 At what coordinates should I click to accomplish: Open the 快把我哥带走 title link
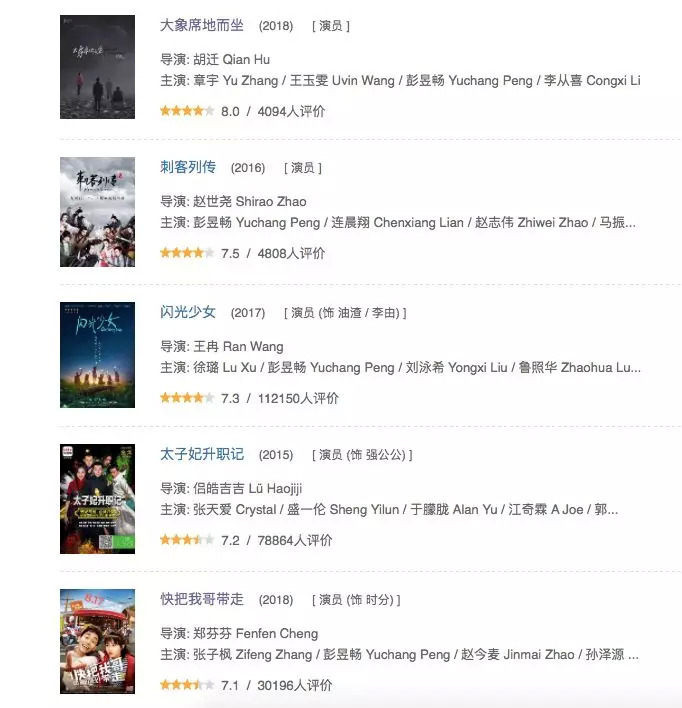coord(202,599)
